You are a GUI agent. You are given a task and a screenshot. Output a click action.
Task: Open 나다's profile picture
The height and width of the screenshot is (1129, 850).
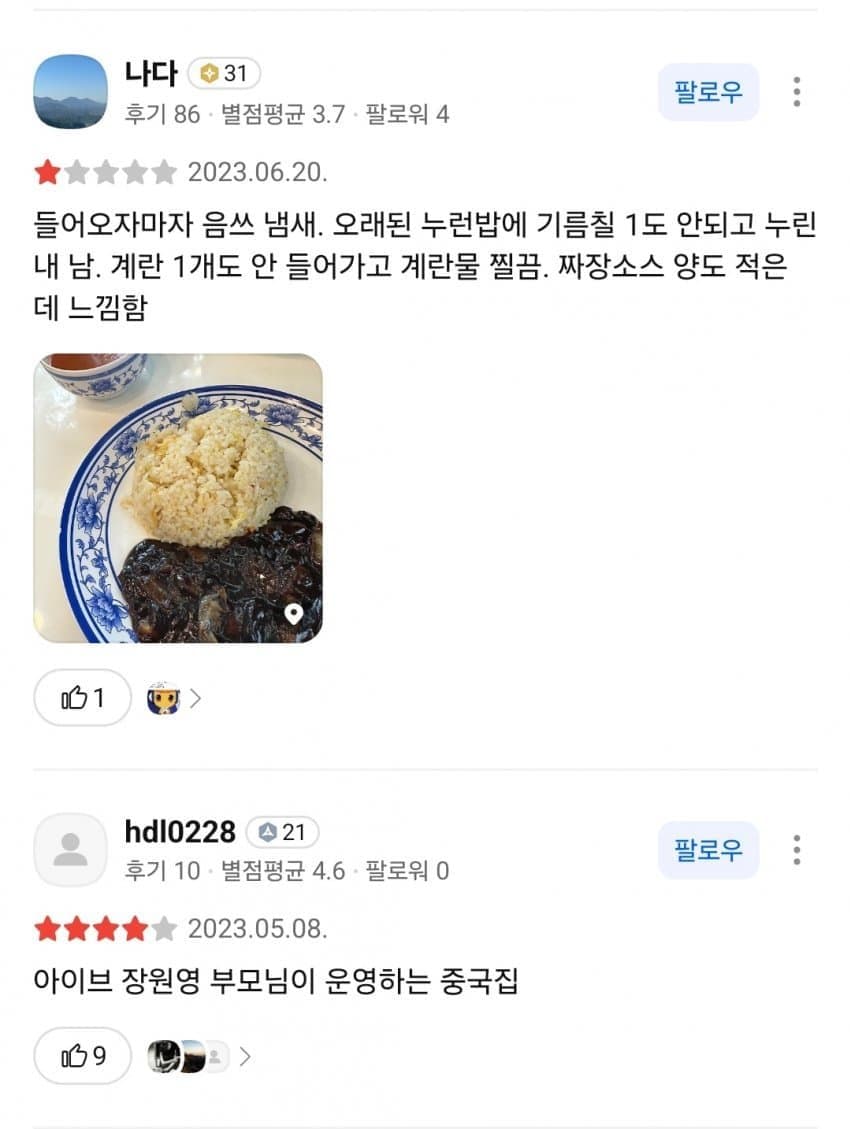[70, 92]
